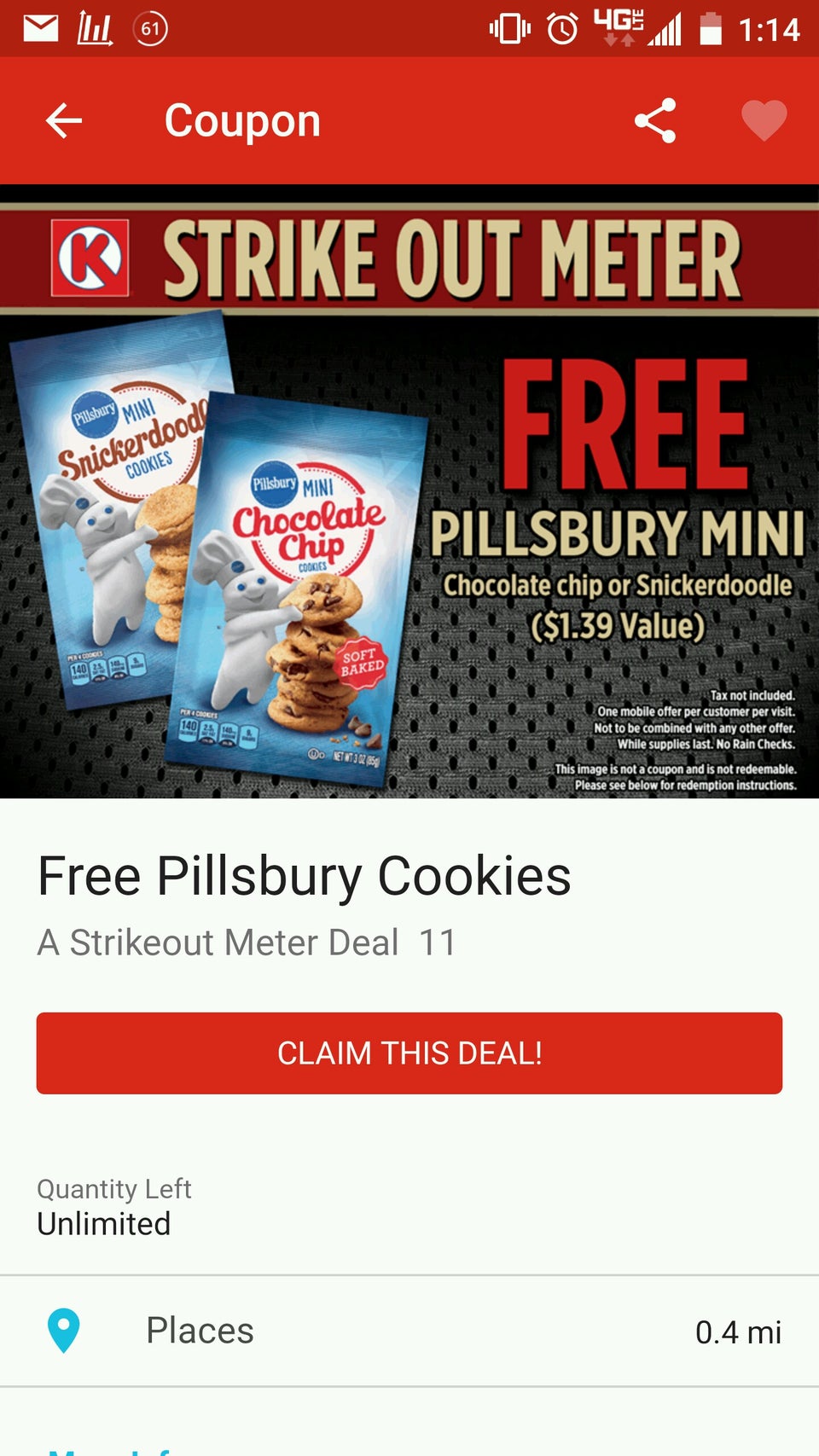Viewport: 819px width, 1456px height.
Task: Go back from the Coupon page
Action: (64, 120)
